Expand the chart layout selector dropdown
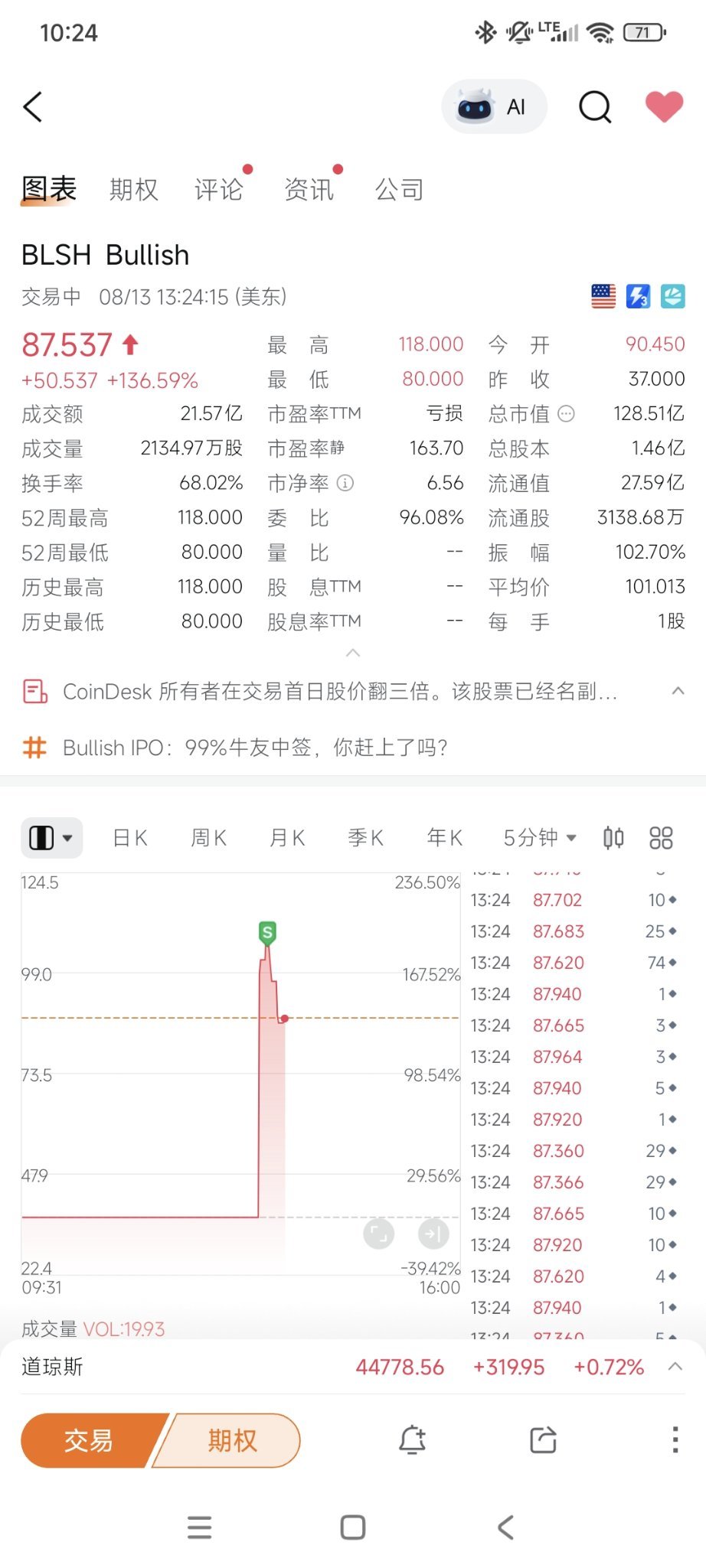This screenshot has height=1568, width=706. [51, 837]
